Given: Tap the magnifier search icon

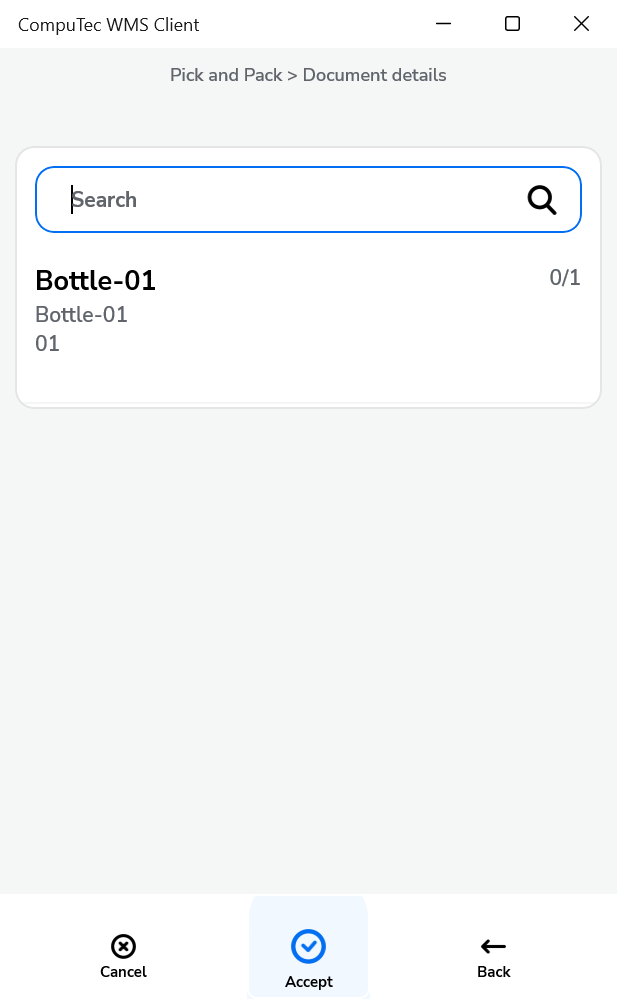Looking at the screenshot, I should [x=541, y=200].
